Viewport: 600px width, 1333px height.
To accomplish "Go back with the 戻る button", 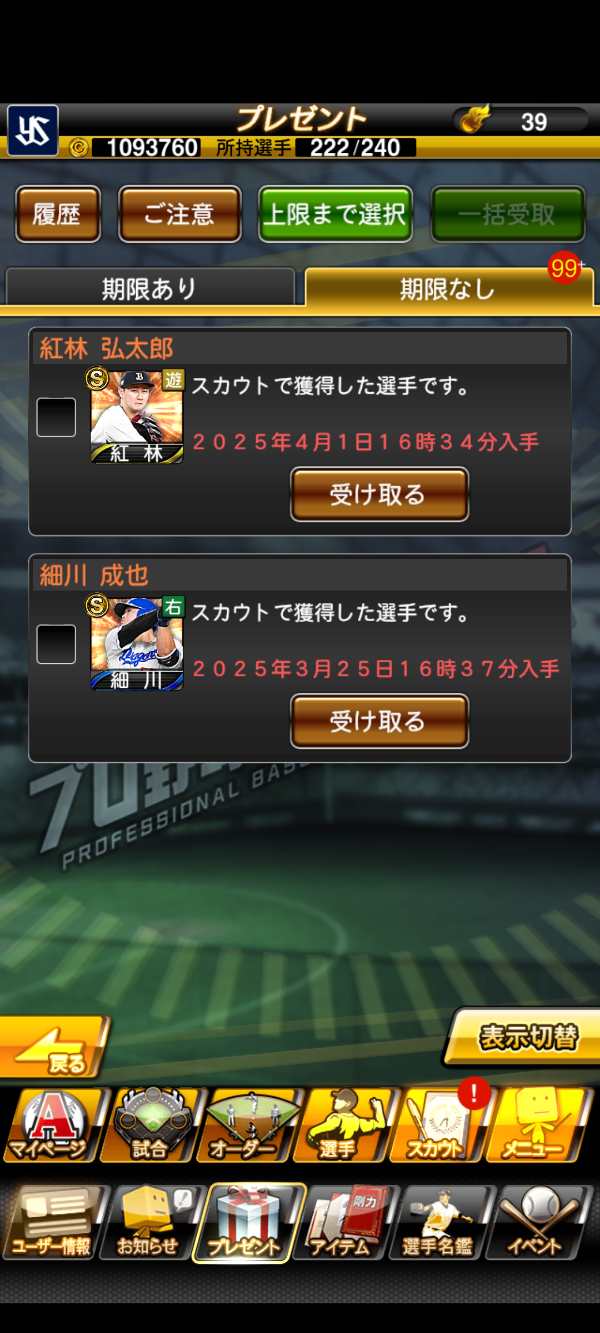I will (x=54, y=1048).
